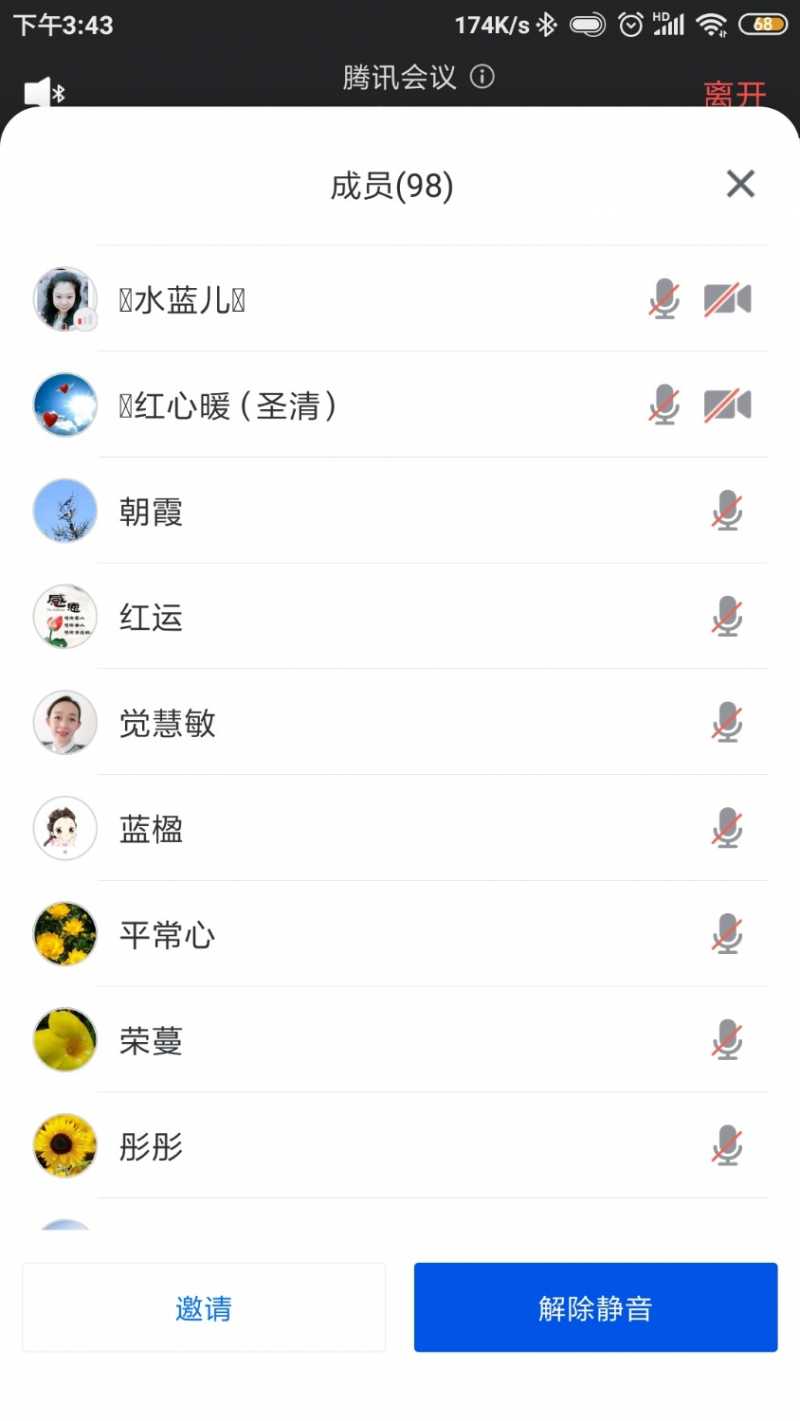Toggle 红心暖（圣清）'s microphone mute state

coord(663,405)
